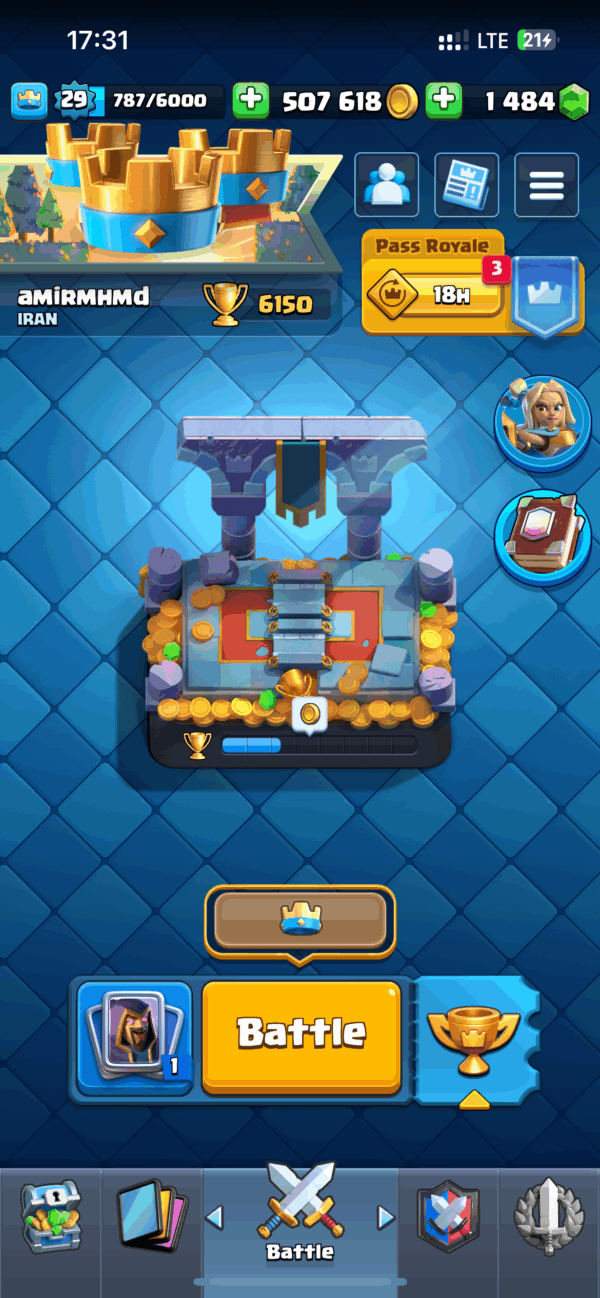600x1298 pixels.
Task: Open the friends and social icon
Action: [x=387, y=185]
